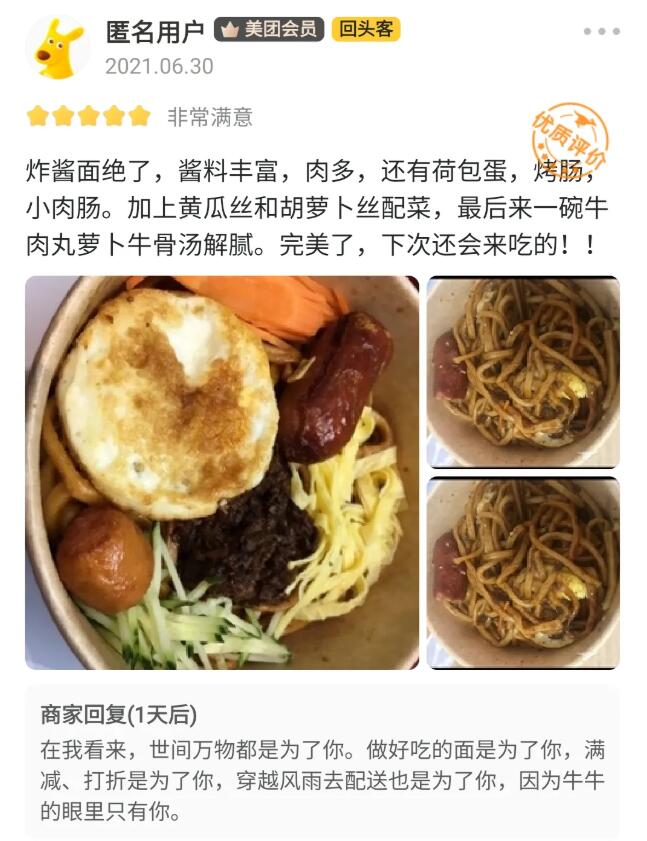The width and height of the screenshot is (647, 841).
Task: Open the upper small noodle photo
Action: coord(523,372)
